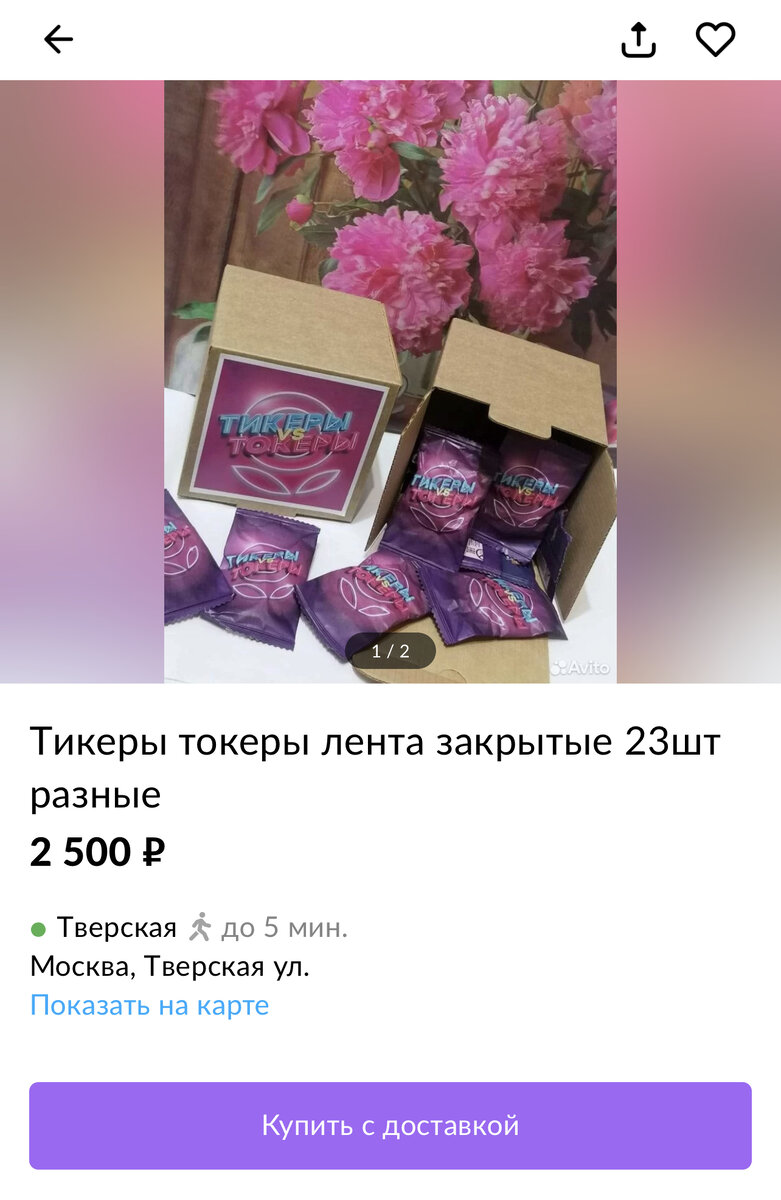Tap the back arrow to leave the listing
This screenshot has width=781, height=1200.
(x=57, y=40)
